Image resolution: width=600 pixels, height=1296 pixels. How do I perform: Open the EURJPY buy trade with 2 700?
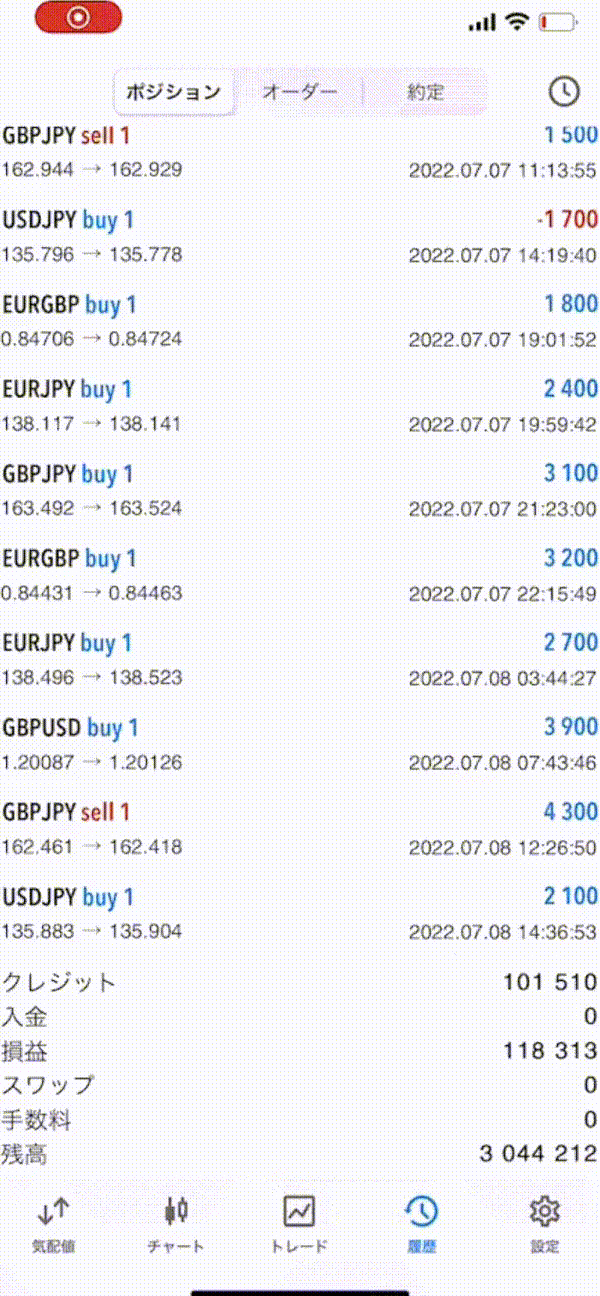[299, 659]
